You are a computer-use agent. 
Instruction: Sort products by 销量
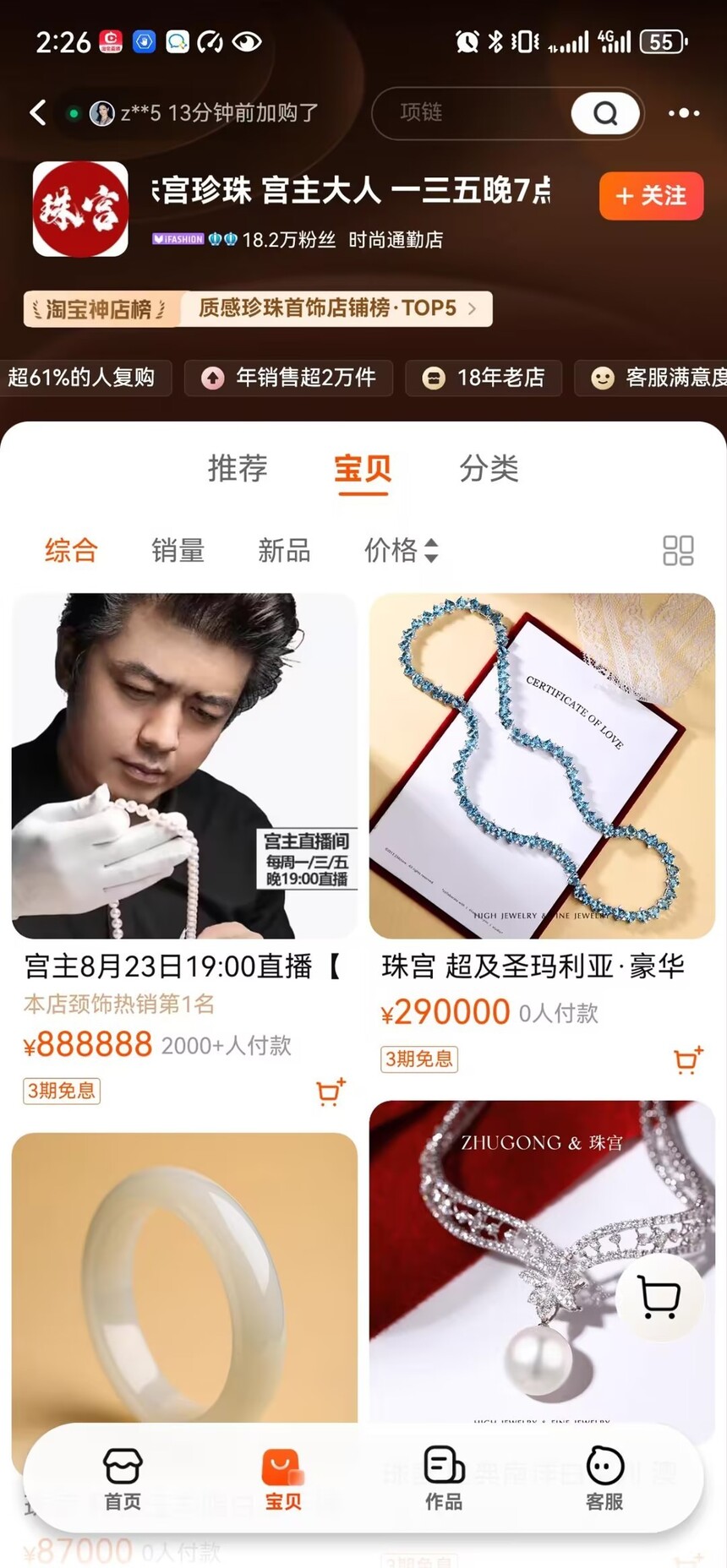click(178, 551)
